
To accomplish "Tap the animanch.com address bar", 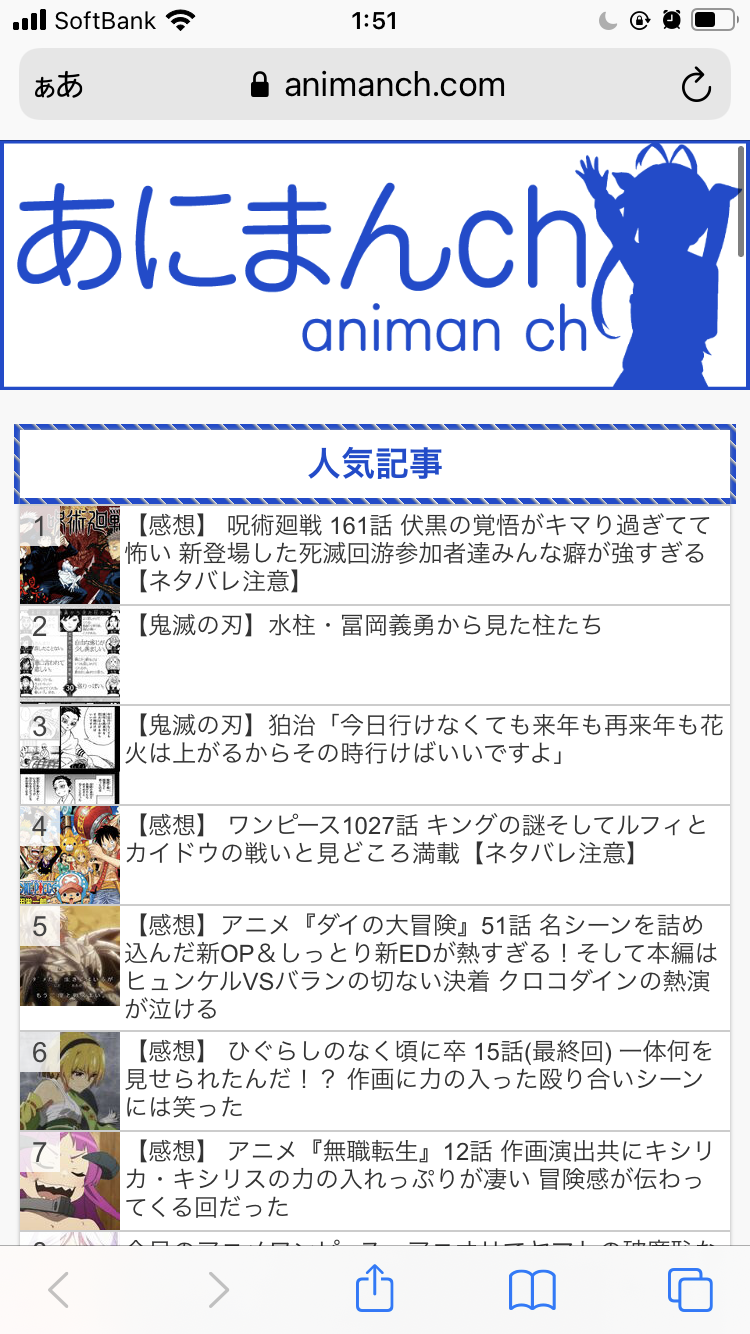I will coord(375,85).
